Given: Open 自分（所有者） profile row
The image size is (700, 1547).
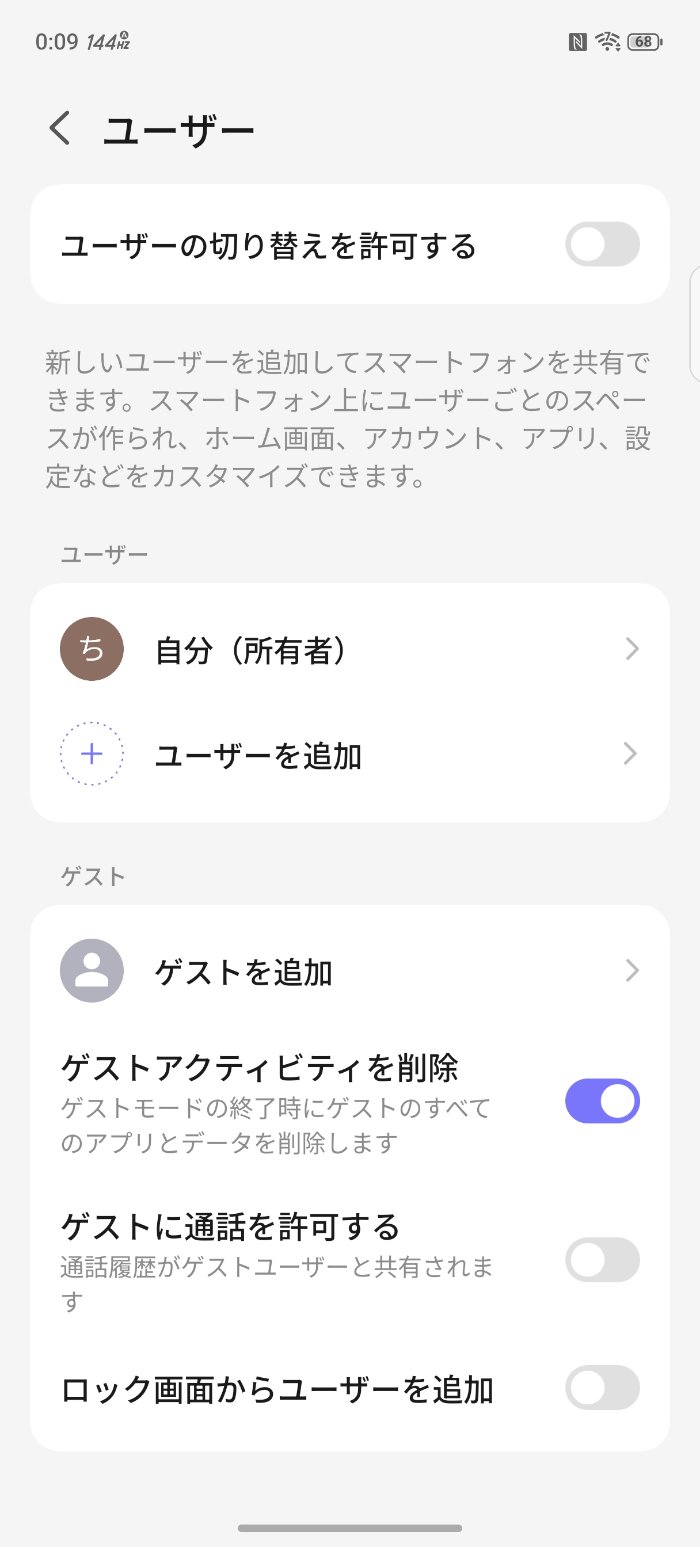Looking at the screenshot, I should coord(350,650).
